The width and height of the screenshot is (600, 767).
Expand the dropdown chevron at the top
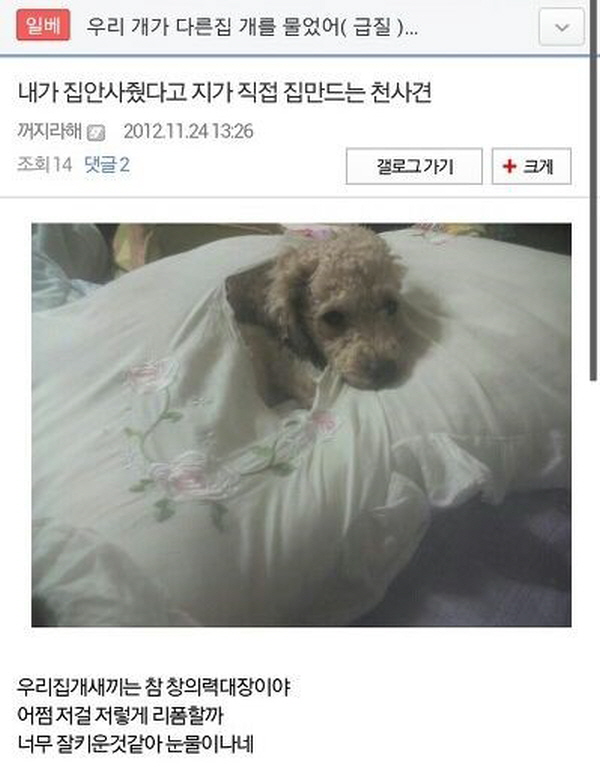coord(561,27)
